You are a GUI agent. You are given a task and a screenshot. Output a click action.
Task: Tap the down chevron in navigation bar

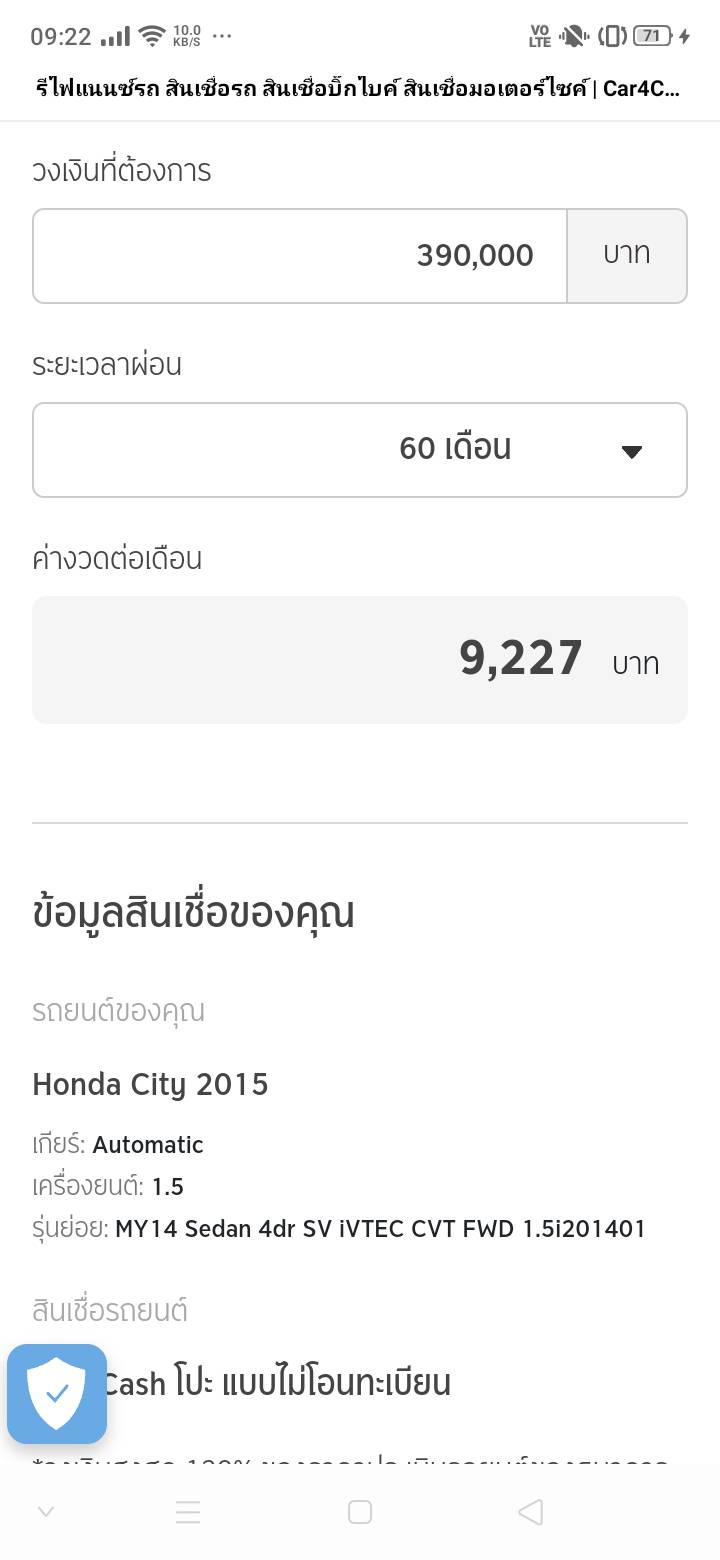coord(45,1512)
